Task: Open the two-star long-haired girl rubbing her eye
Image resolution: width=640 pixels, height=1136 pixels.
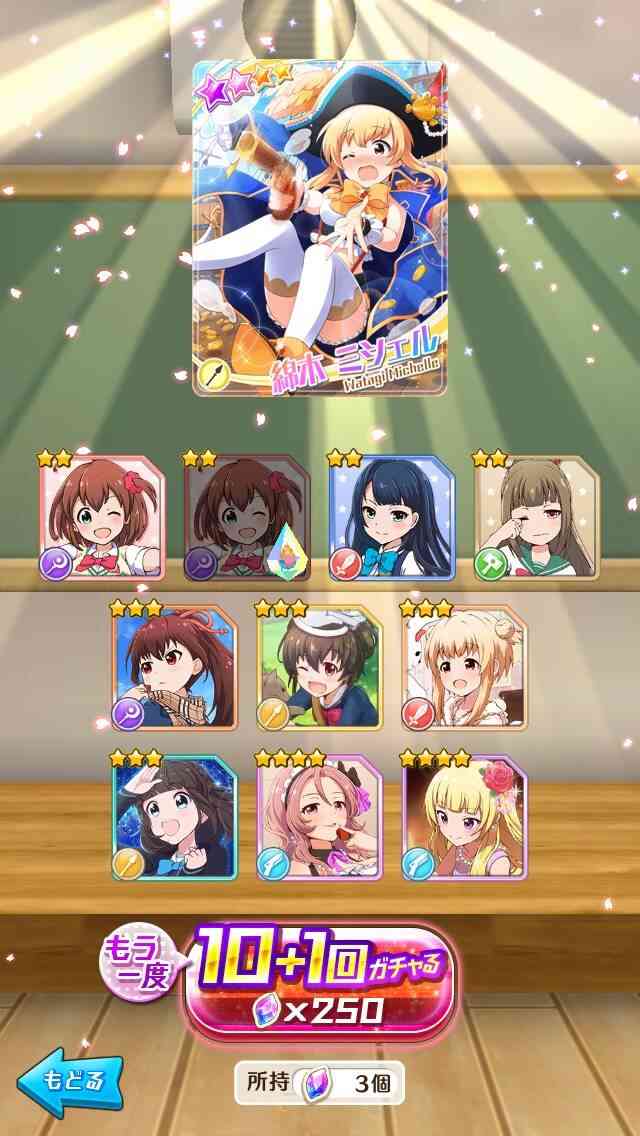Action: pos(537,518)
